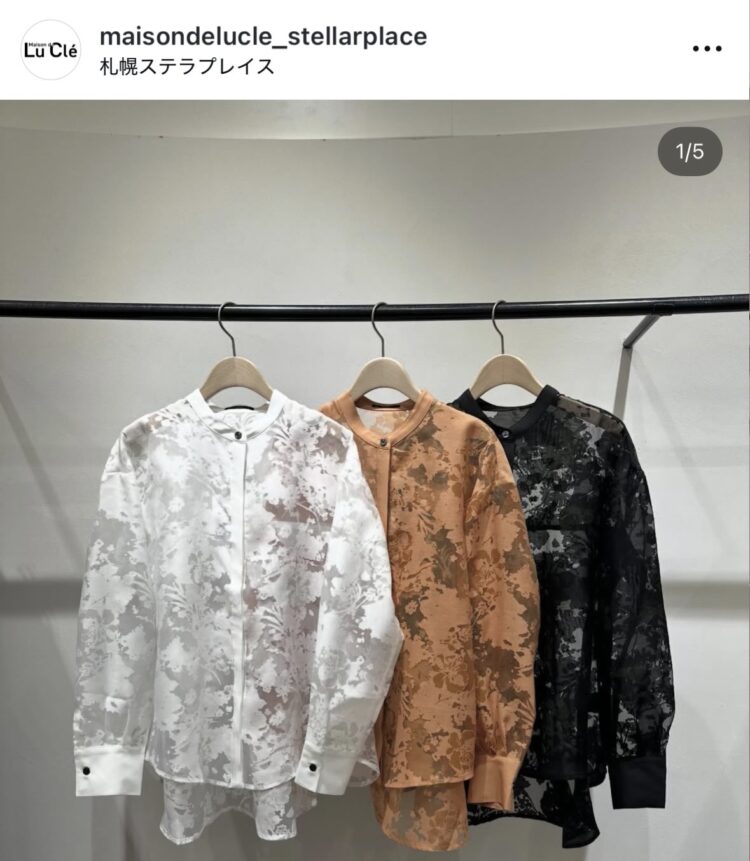
Task: Open the 札幌ステラプレイス location page
Action: click(x=187, y=68)
